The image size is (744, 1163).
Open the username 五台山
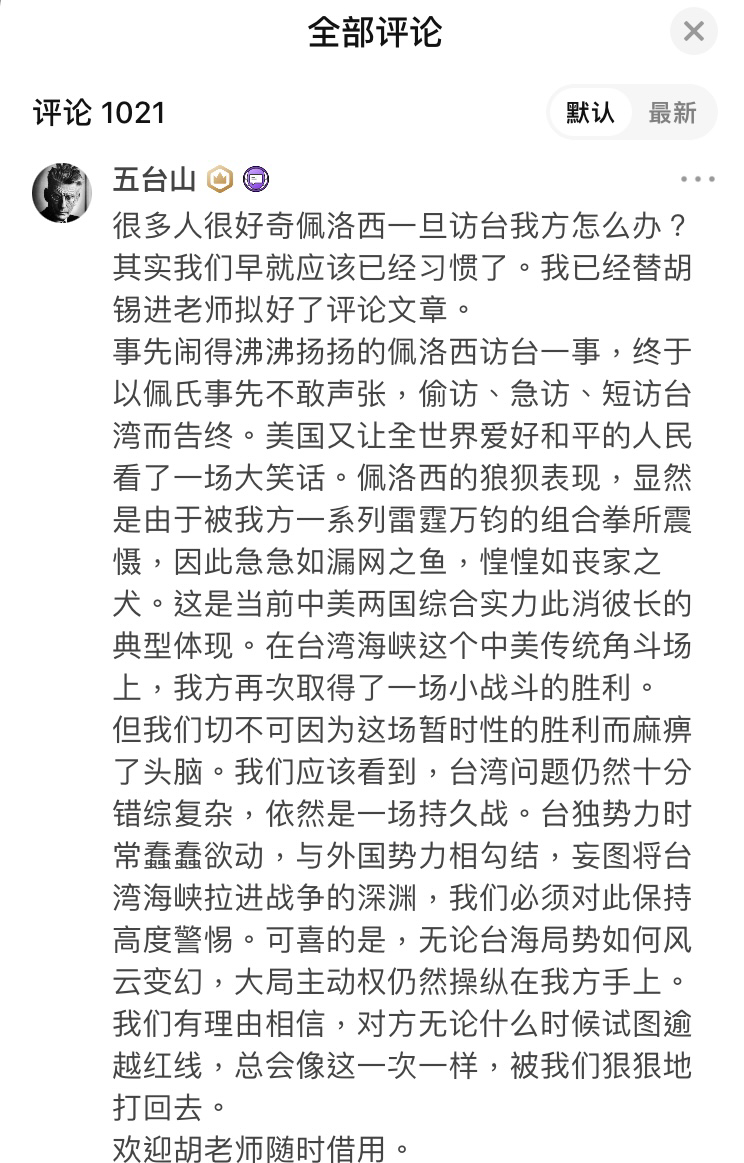pos(154,180)
